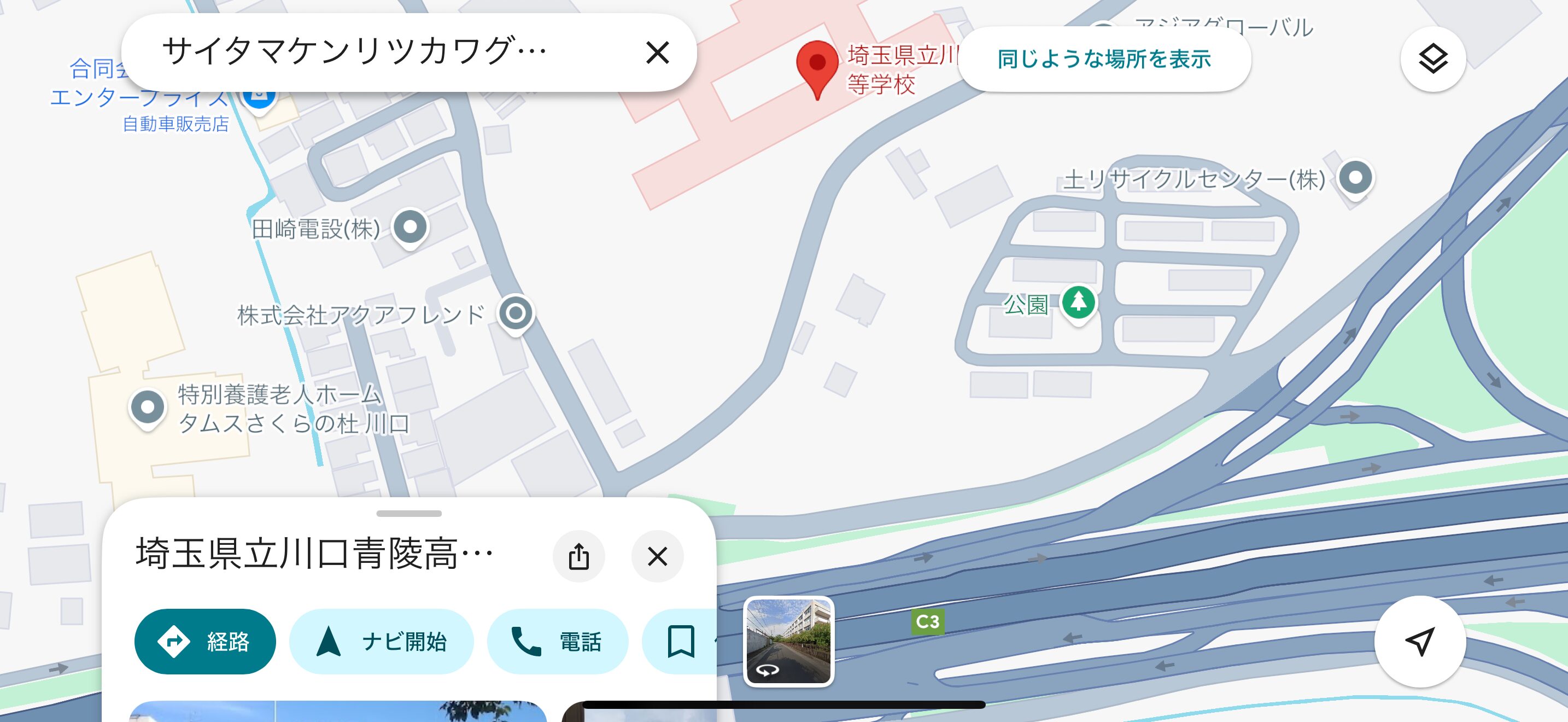Select the 田崎電設(株) map pin

(x=410, y=228)
